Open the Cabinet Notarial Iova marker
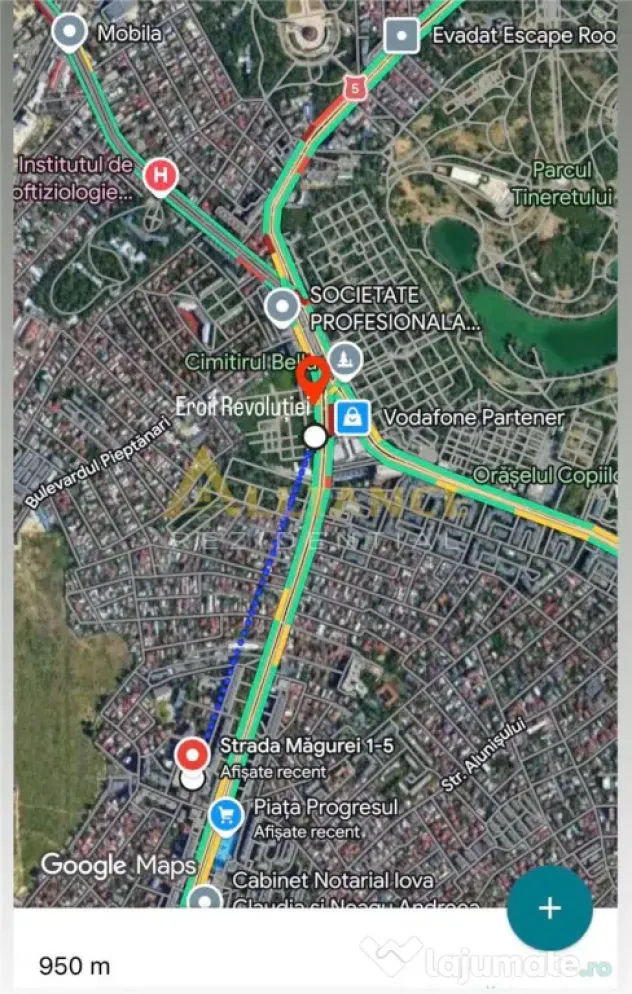The width and height of the screenshot is (632, 994). (x=205, y=895)
